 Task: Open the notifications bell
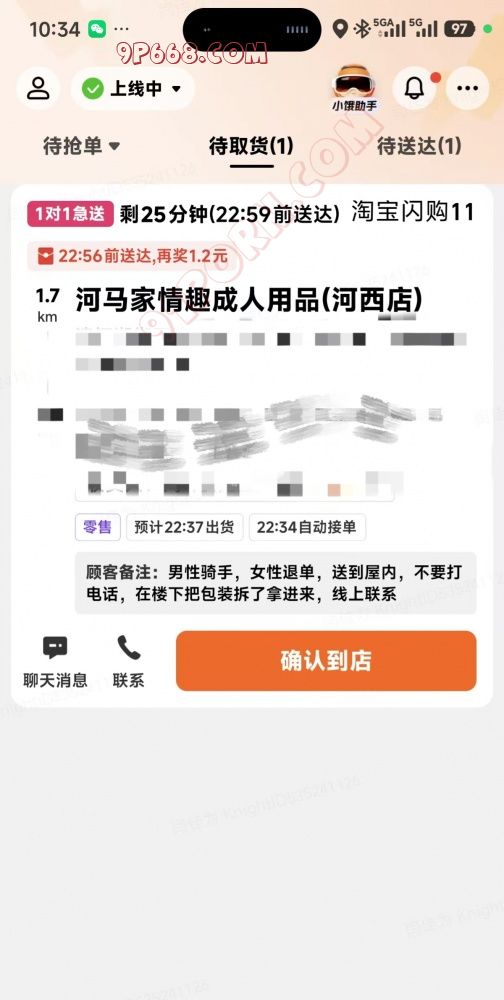coord(414,89)
